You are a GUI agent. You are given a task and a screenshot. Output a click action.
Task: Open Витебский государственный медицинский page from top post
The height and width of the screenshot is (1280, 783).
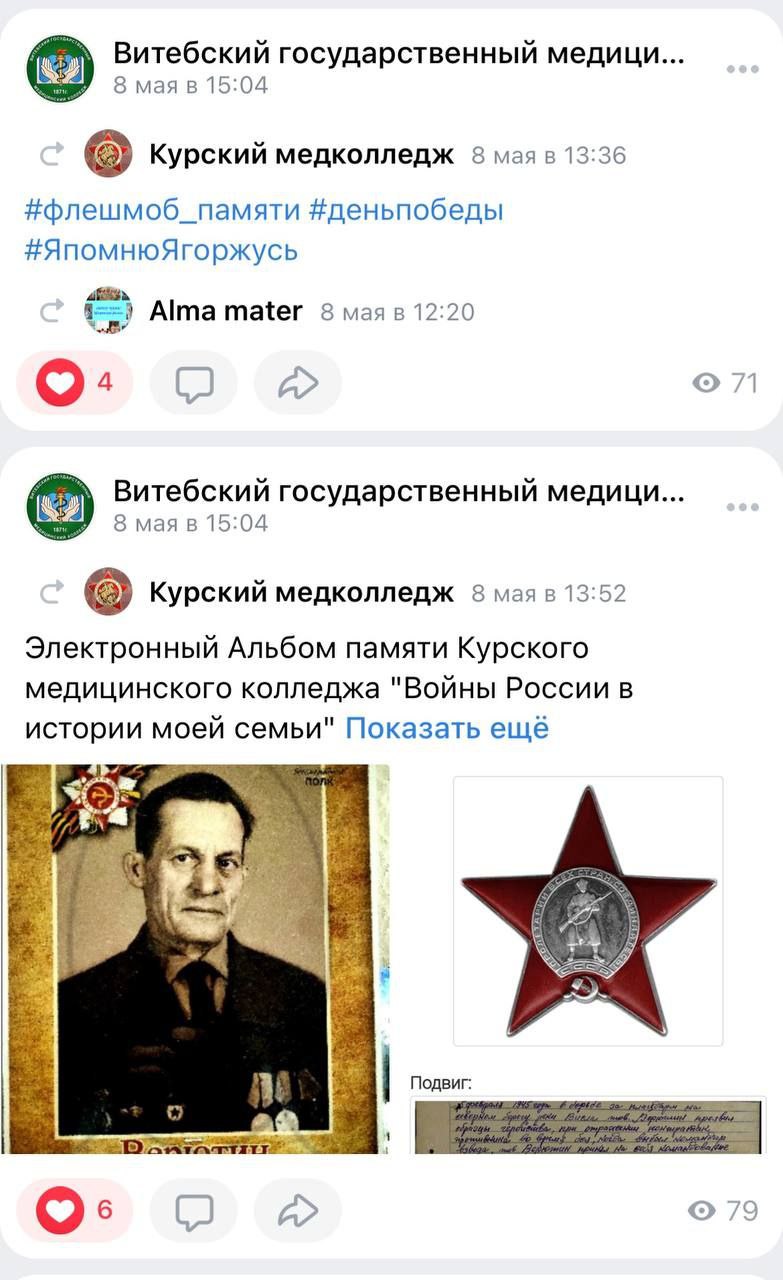click(398, 54)
